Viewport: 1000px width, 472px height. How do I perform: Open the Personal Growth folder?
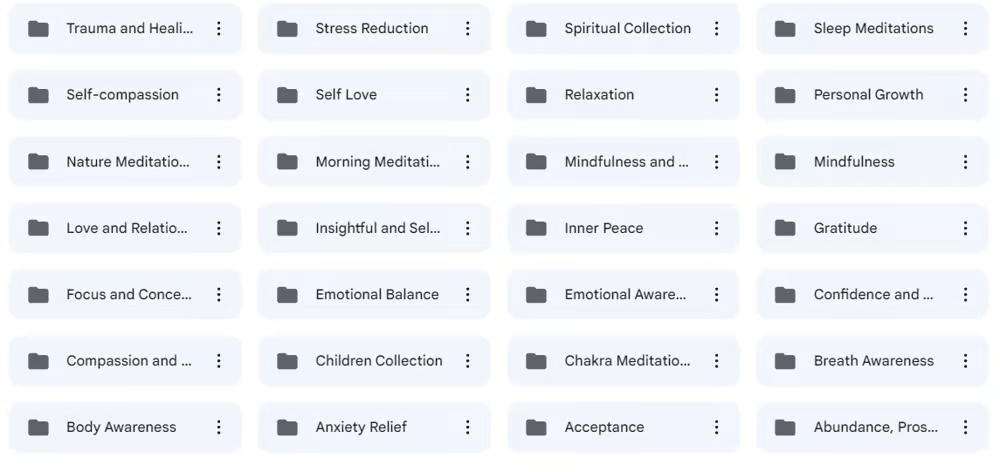(x=868, y=95)
